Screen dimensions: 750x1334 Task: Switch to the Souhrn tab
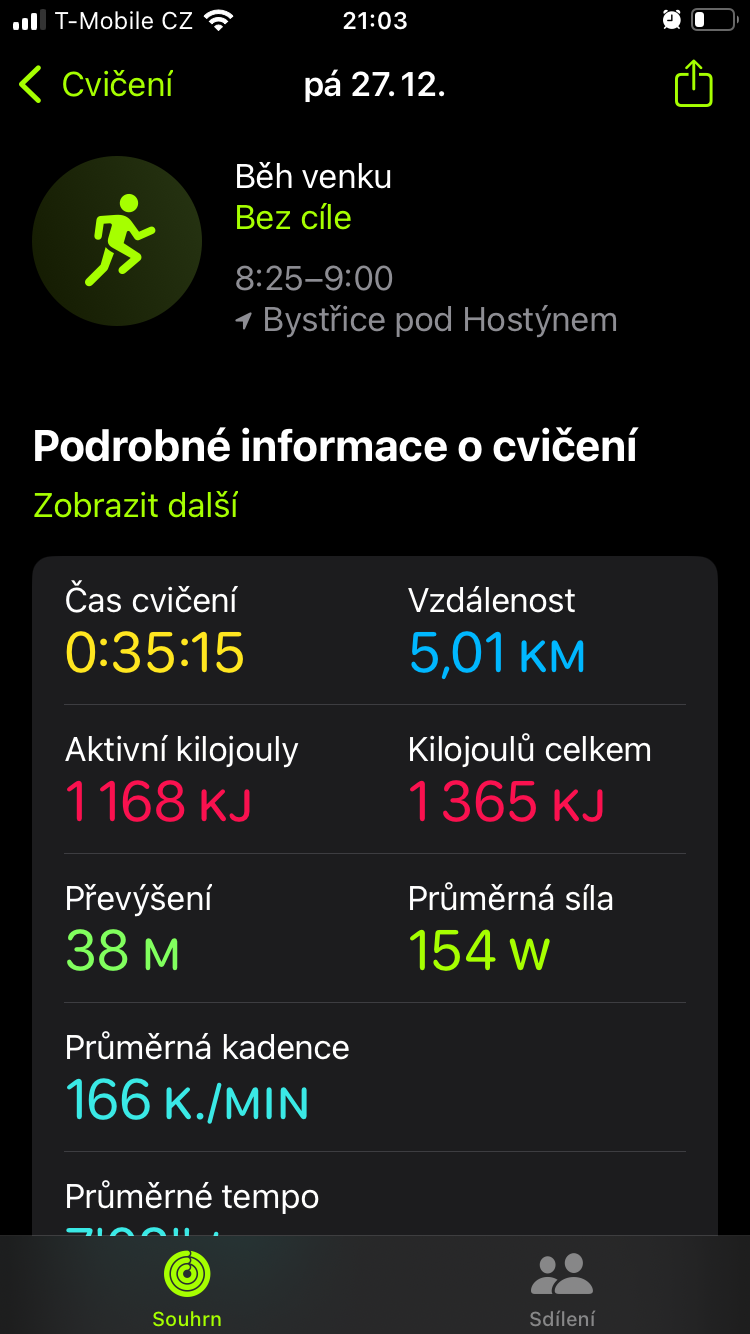pos(187,1287)
